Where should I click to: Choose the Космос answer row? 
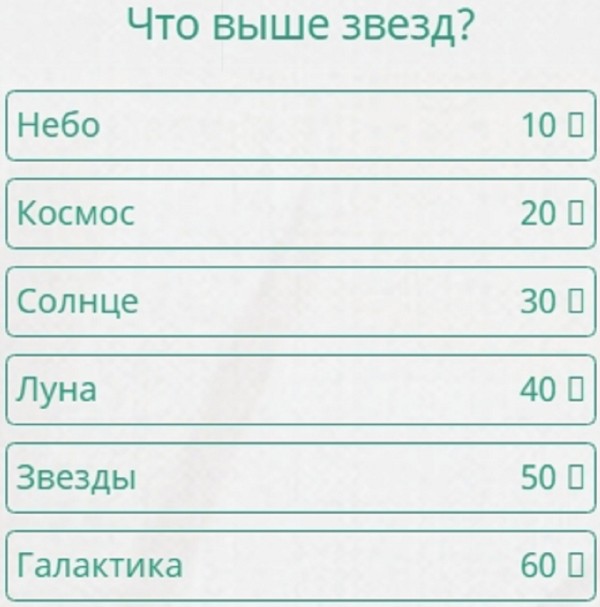[x=300, y=214]
